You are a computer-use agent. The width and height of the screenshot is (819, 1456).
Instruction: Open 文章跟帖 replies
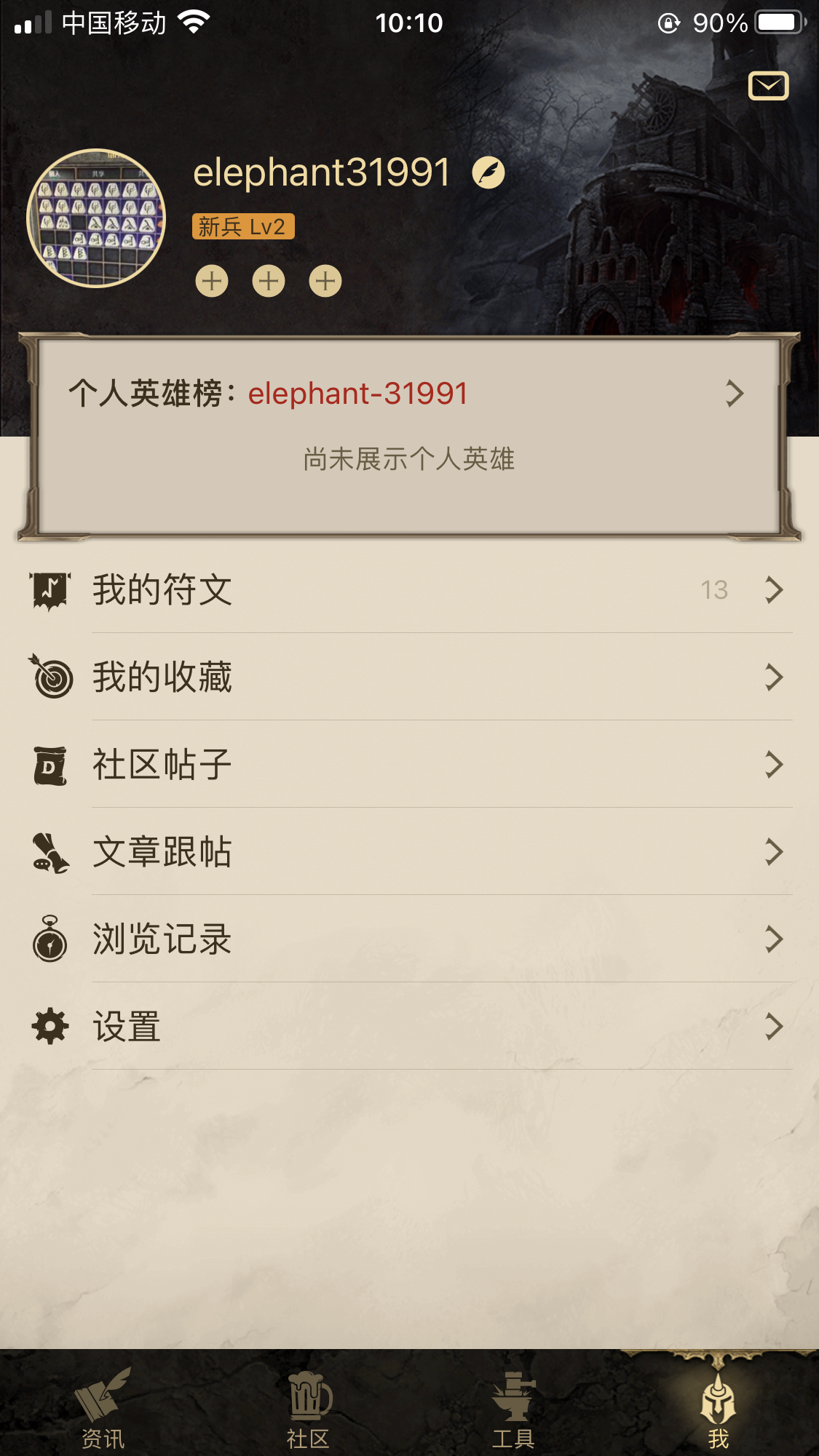(x=408, y=851)
